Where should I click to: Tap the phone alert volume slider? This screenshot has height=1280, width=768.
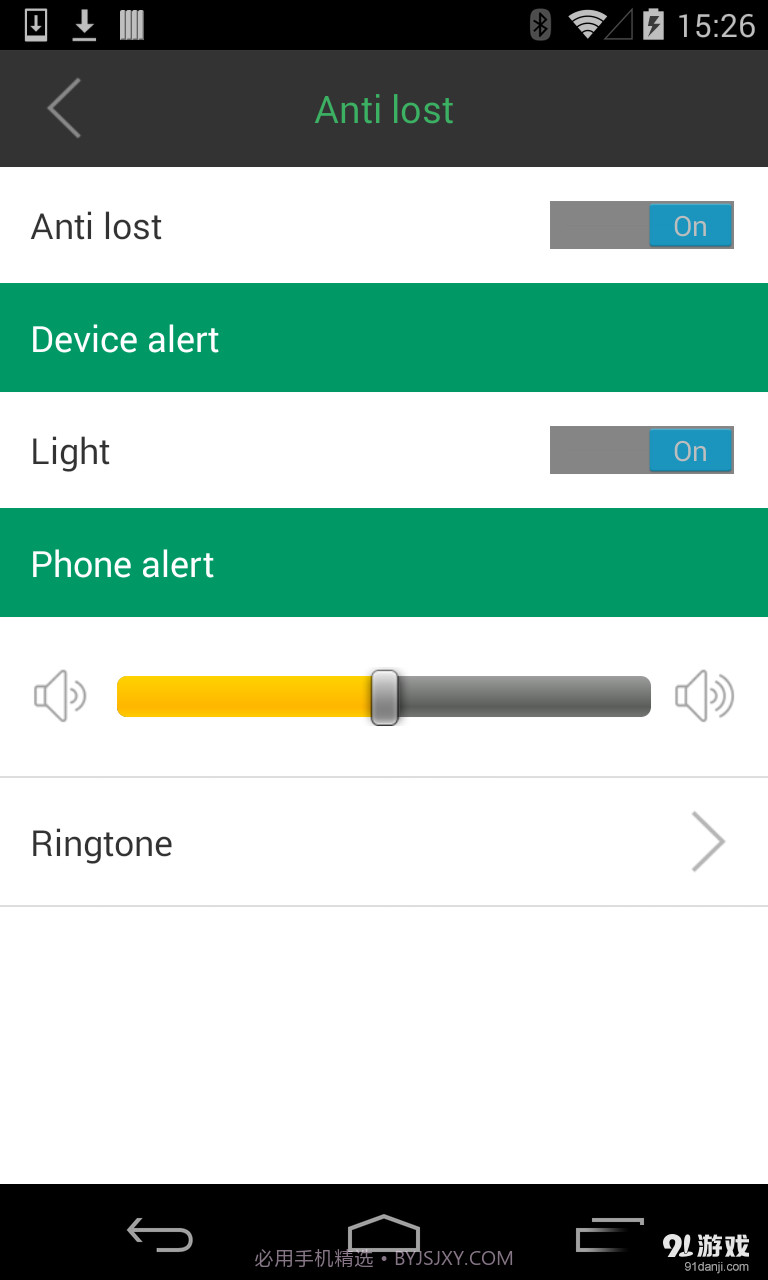[x=384, y=697]
